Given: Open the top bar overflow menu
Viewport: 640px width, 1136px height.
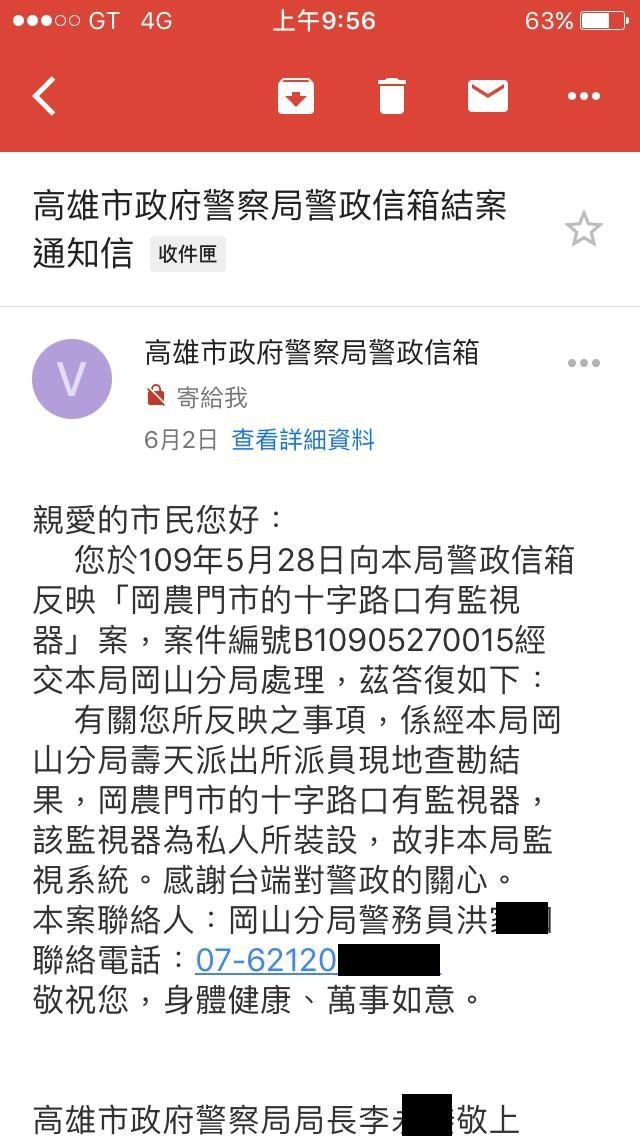Looking at the screenshot, I should pyautogui.click(x=583, y=96).
